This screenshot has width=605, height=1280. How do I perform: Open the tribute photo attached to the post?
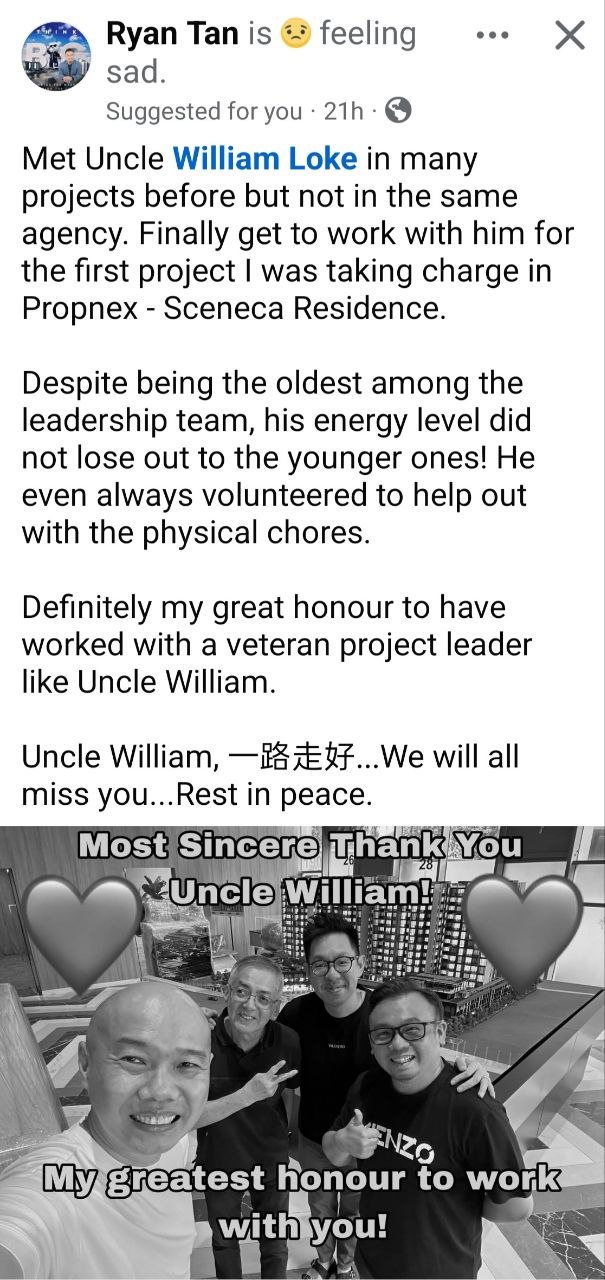[302, 1052]
